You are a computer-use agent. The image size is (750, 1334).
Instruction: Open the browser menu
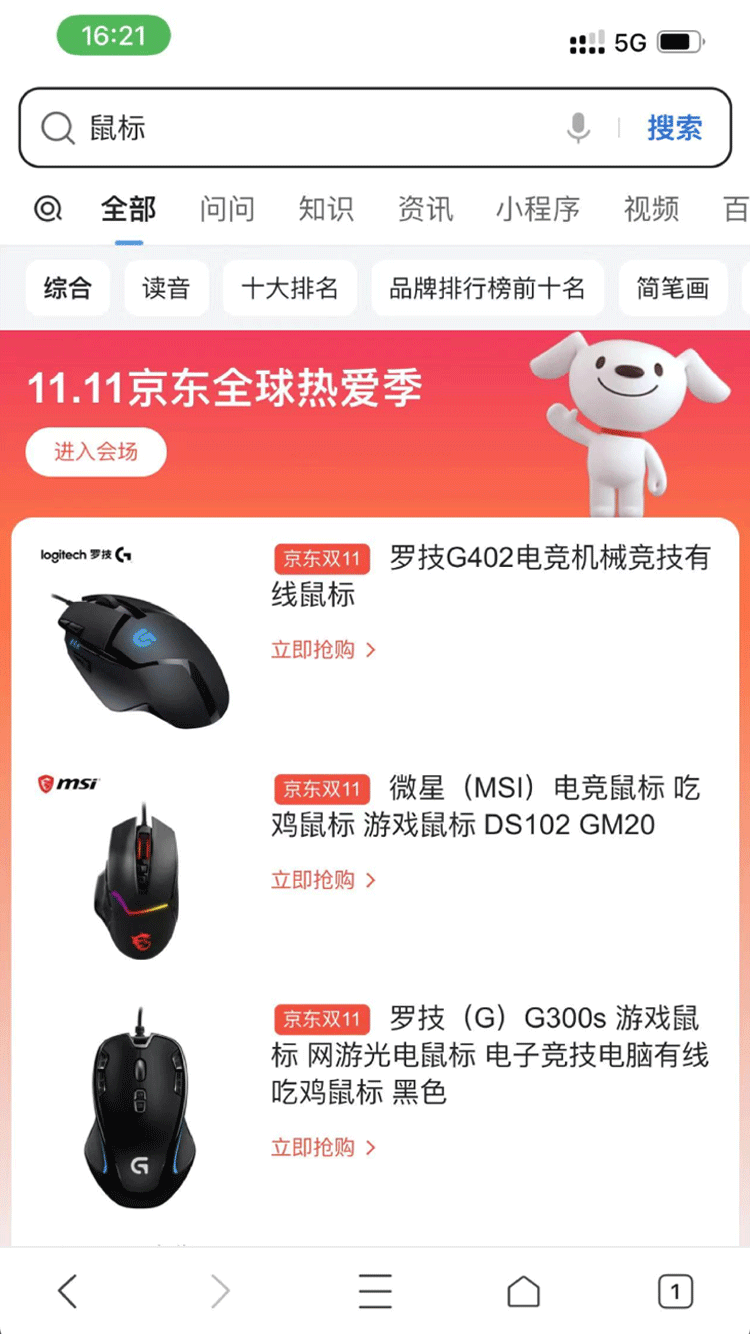point(375,1291)
